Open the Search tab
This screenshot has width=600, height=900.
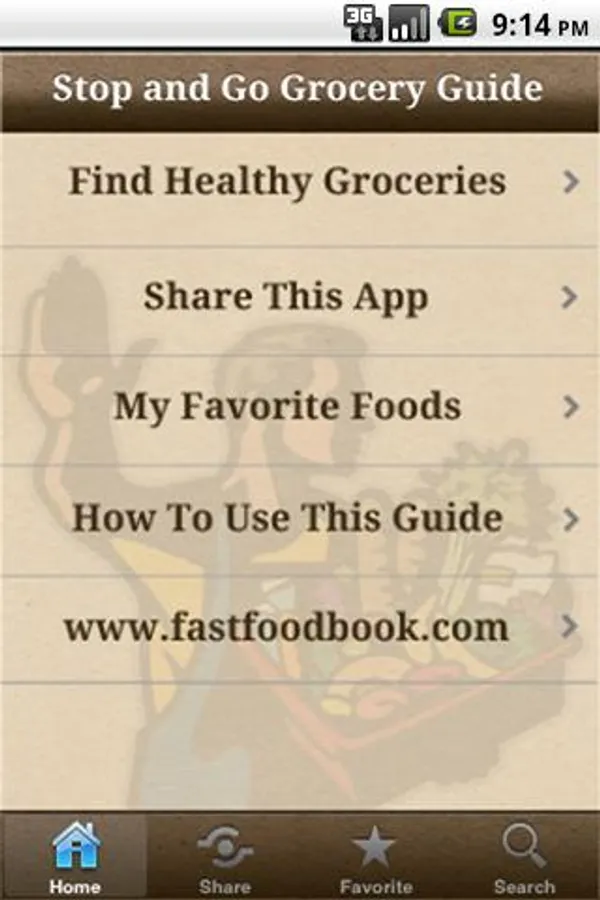[524, 857]
